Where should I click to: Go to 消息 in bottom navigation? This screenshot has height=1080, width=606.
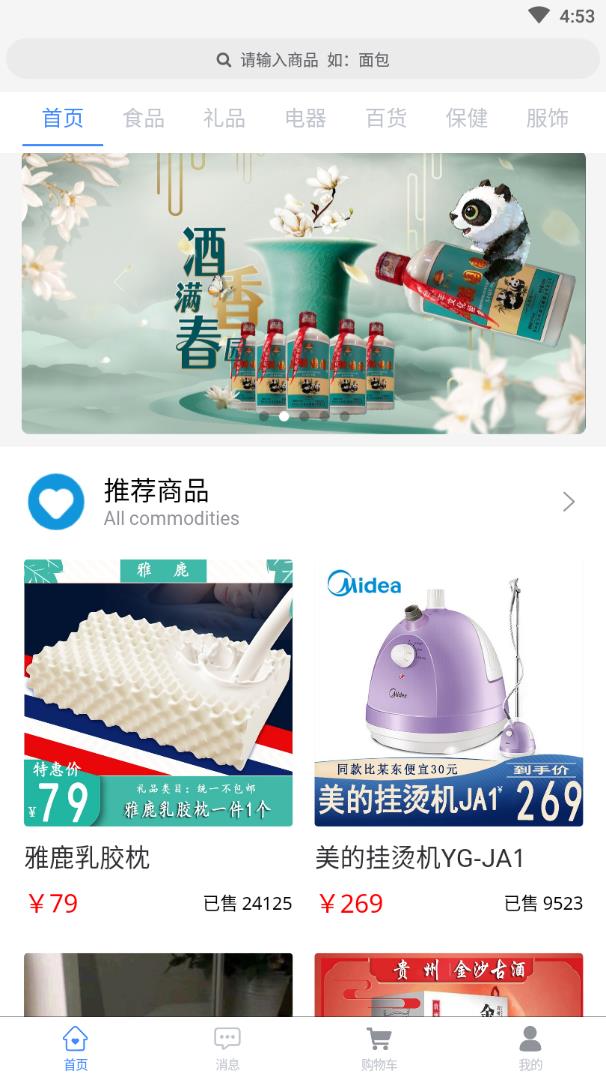227,1048
